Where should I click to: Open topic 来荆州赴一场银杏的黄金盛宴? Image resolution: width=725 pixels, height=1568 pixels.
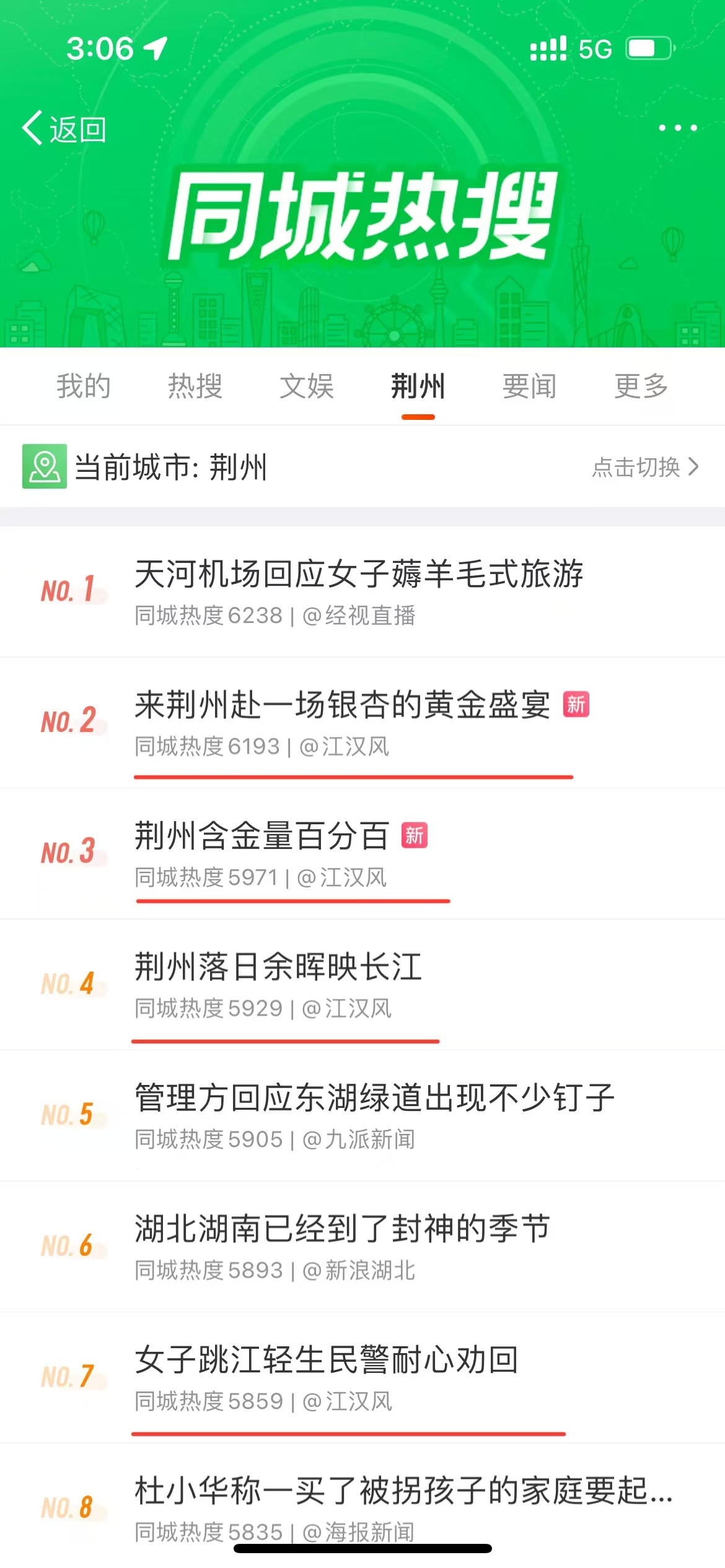(x=343, y=705)
